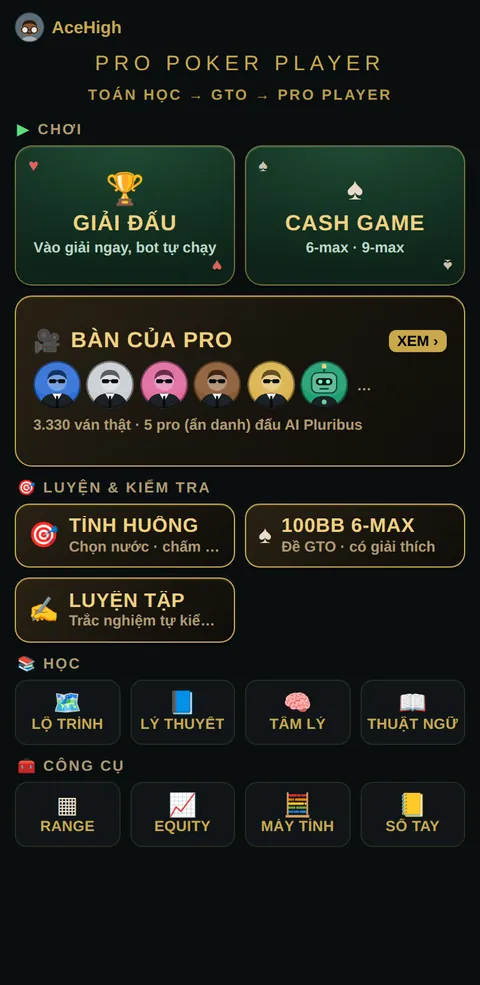The image size is (480, 985).
Task: Tap the XEM button on Bàn Của Pro
Action: click(x=418, y=341)
